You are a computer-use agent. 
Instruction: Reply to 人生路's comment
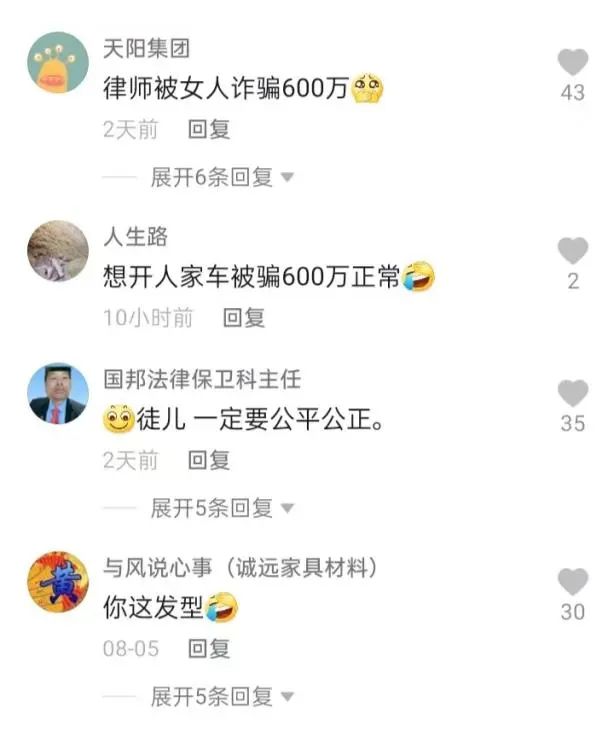(243, 318)
